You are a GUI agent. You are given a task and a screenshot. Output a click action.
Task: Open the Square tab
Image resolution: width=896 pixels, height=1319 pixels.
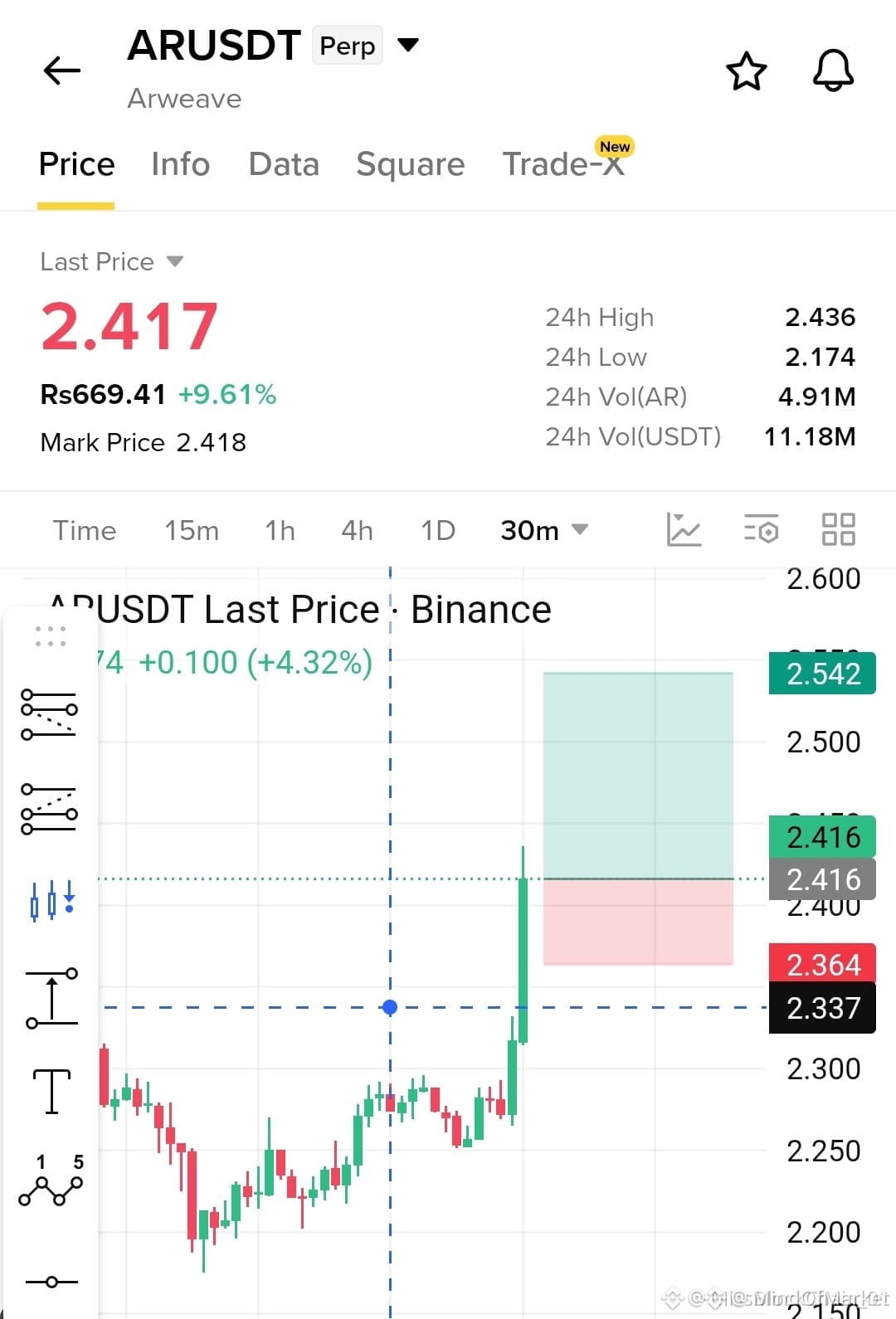(x=411, y=164)
